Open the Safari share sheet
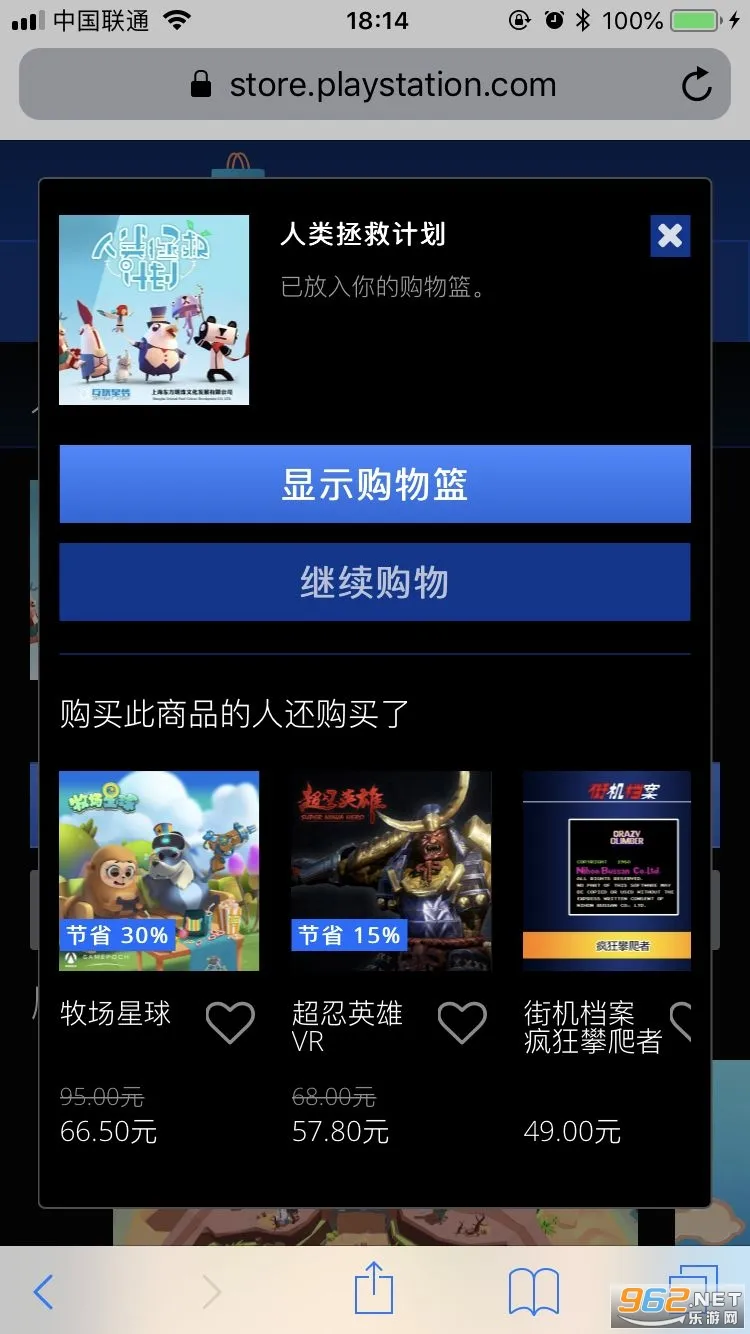Viewport: 750px width, 1334px height. pyautogui.click(x=375, y=1291)
